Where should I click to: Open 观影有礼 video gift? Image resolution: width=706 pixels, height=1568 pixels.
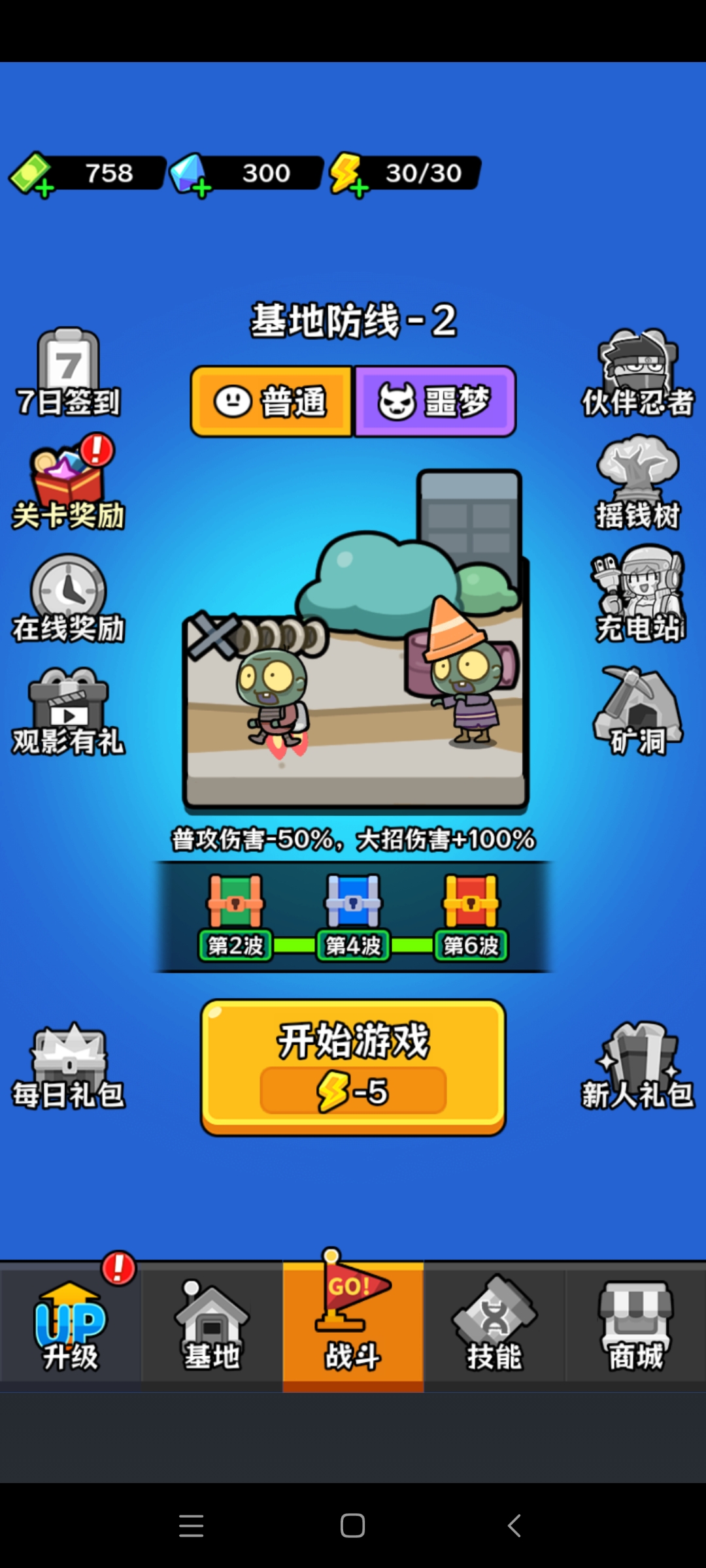(x=69, y=712)
